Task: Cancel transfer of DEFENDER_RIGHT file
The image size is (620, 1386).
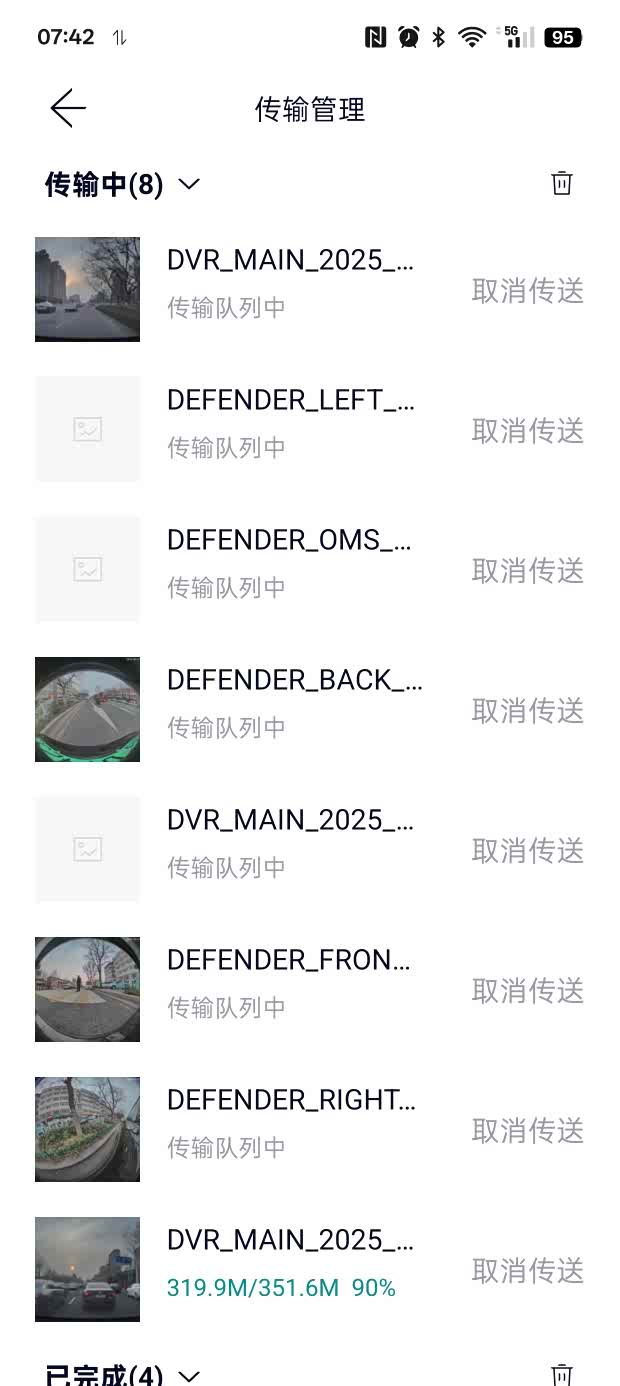Action: (527, 1131)
